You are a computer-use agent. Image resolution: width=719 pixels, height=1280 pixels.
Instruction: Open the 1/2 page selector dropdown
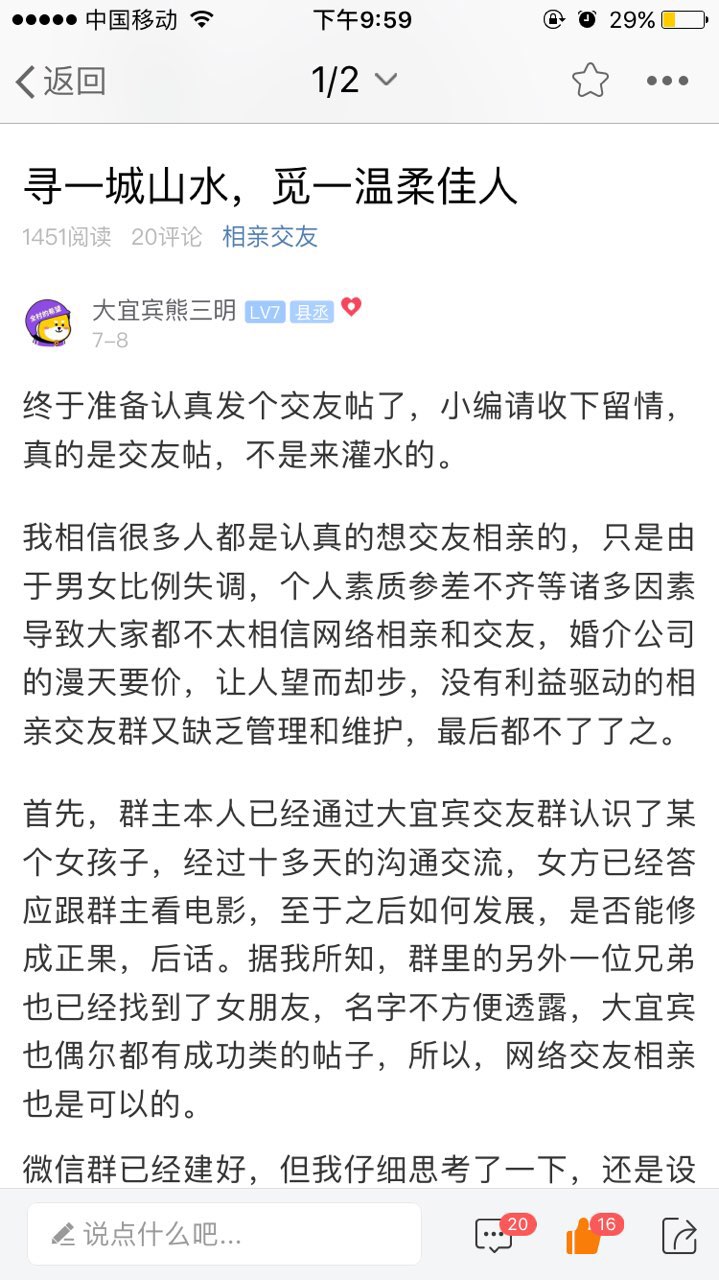coord(354,80)
